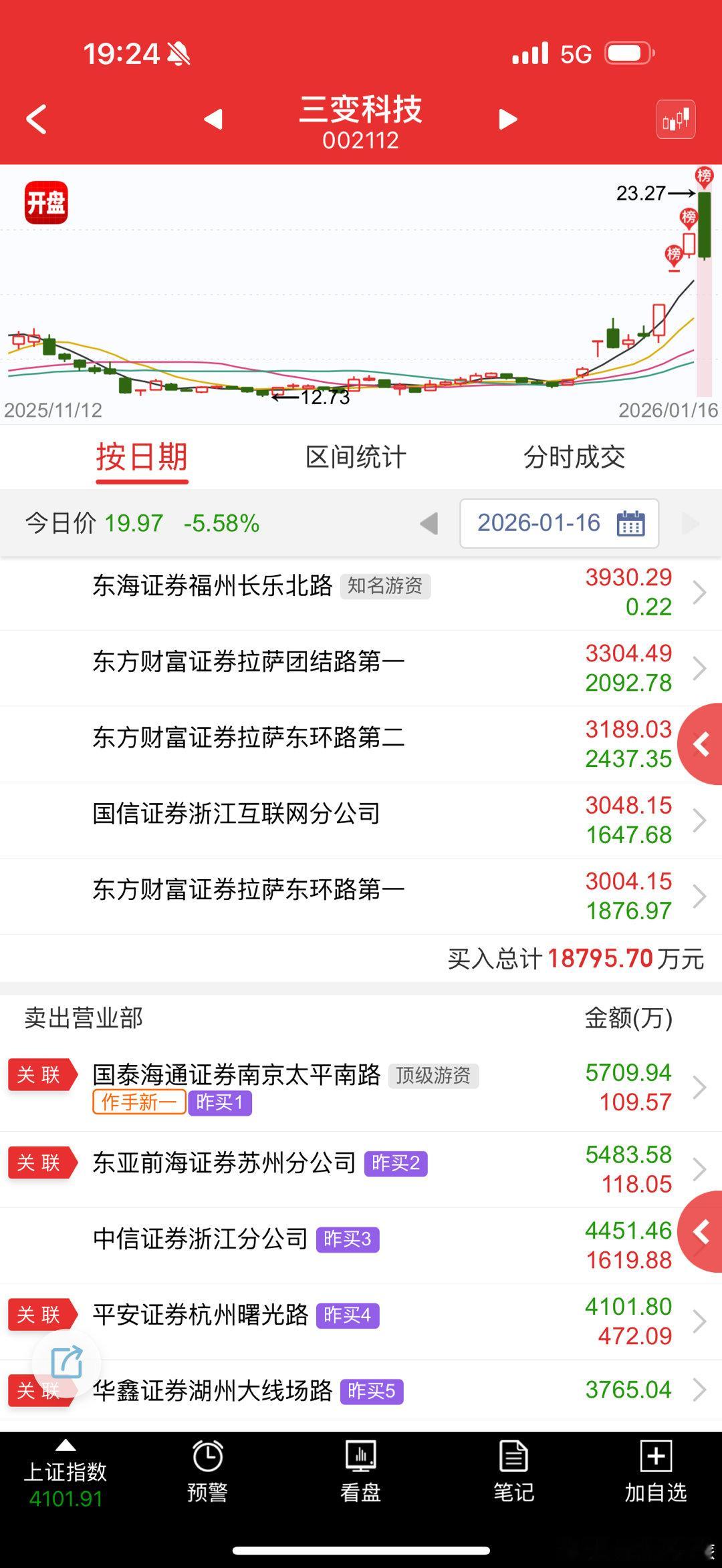The image size is (722, 1568).
Task: Switch to 区间统计 tab
Action: (x=356, y=457)
